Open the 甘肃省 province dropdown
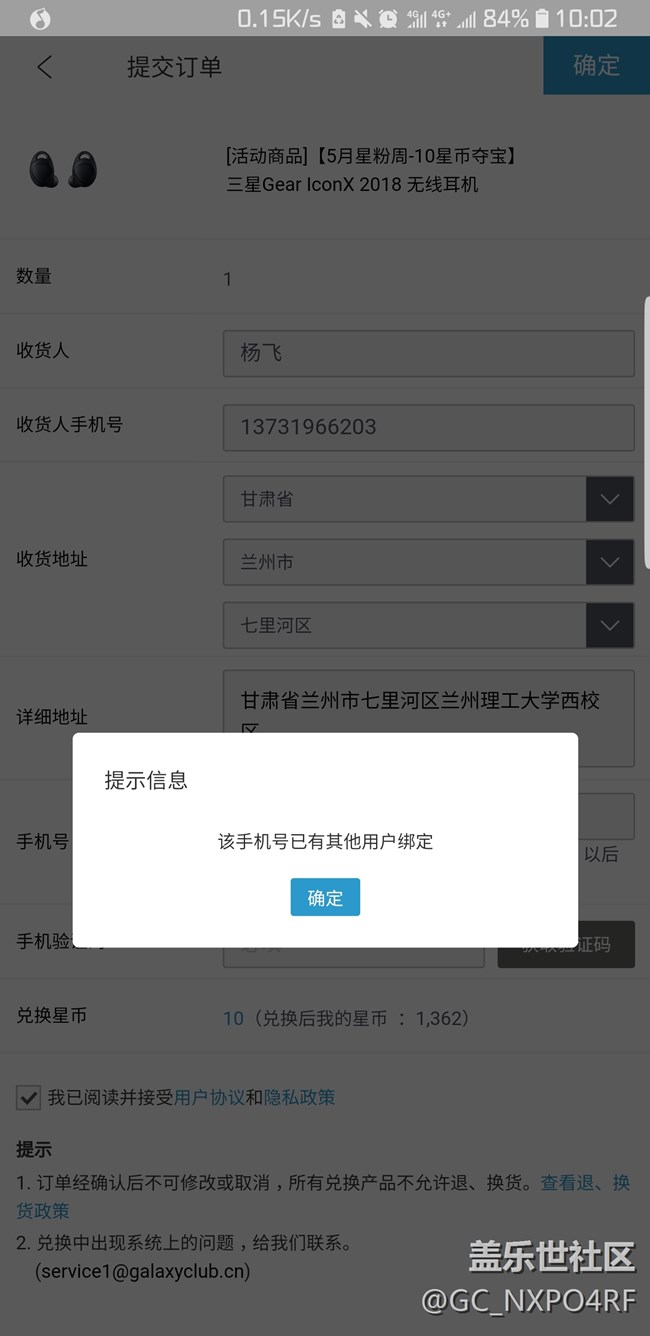This screenshot has height=1336, width=650. pos(428,499)
